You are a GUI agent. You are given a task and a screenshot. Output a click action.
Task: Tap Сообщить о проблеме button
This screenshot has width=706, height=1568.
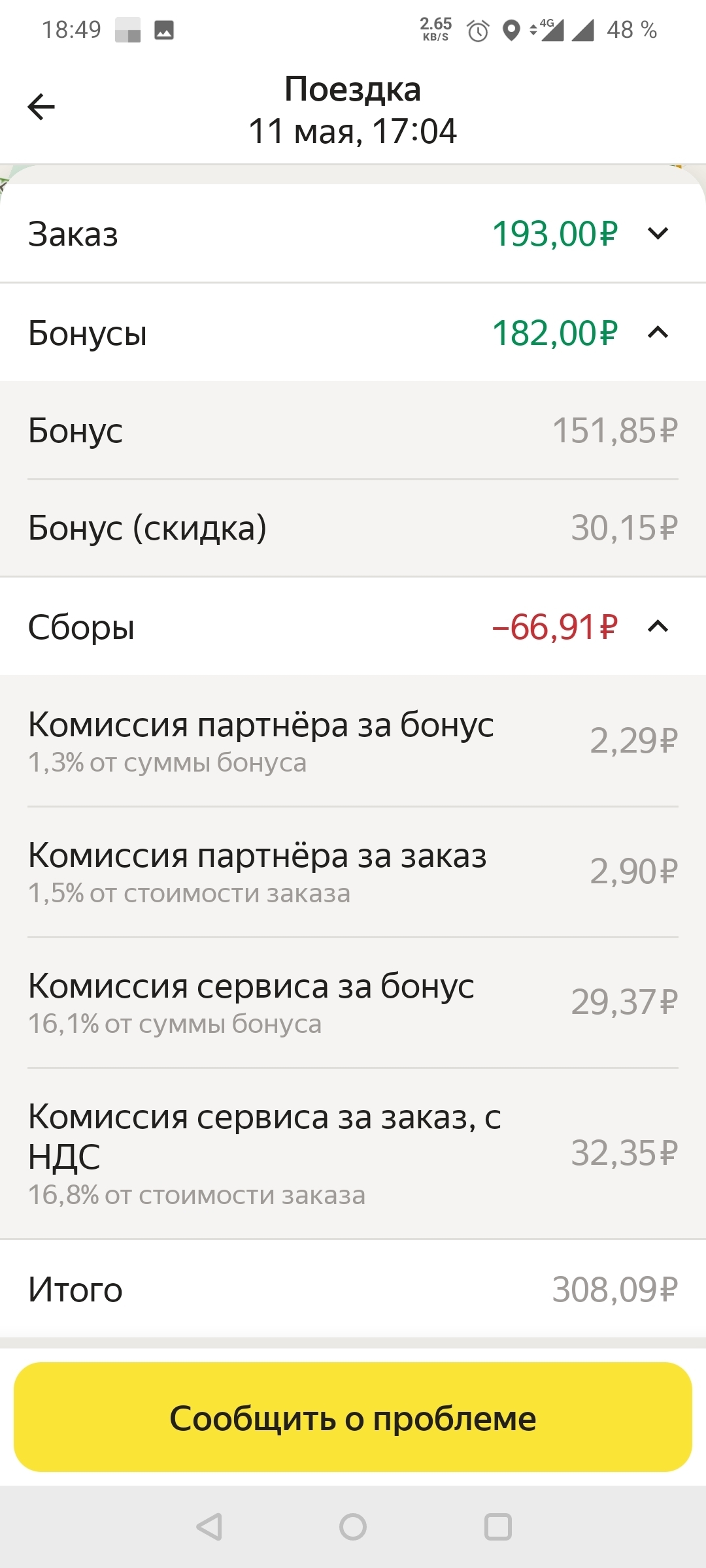point(353,1418)
